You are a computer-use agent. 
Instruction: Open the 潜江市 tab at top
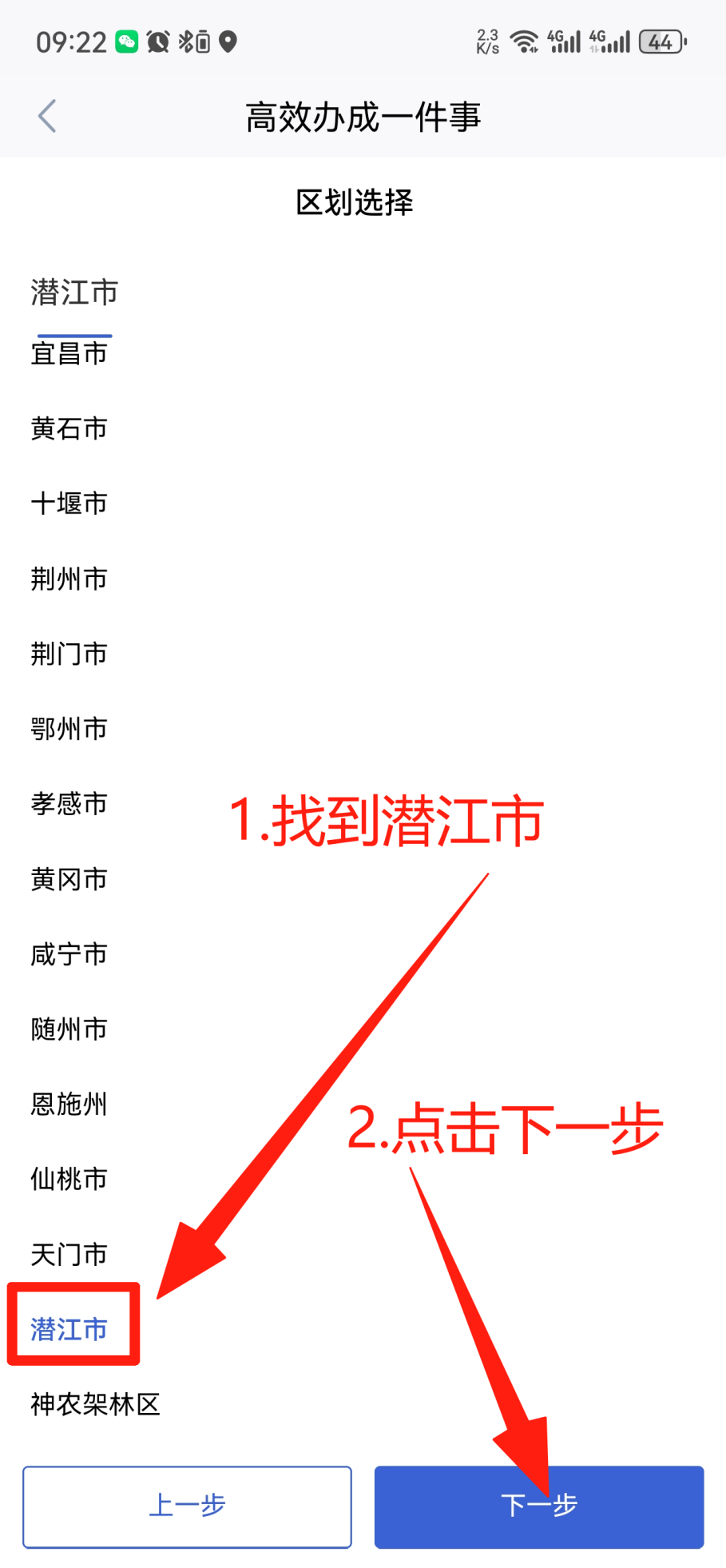tap(74, 293)
